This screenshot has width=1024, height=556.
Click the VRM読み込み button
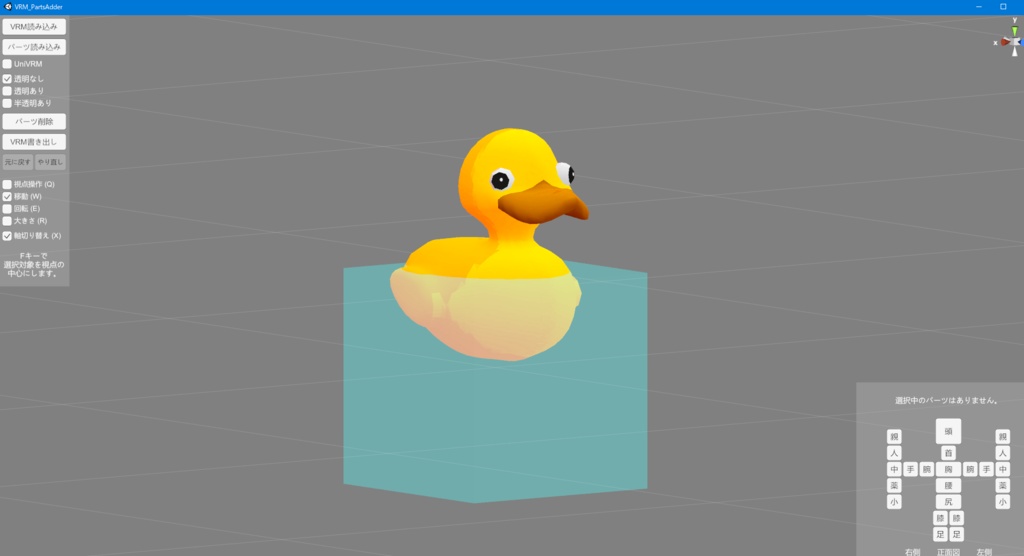coord(34,27)
